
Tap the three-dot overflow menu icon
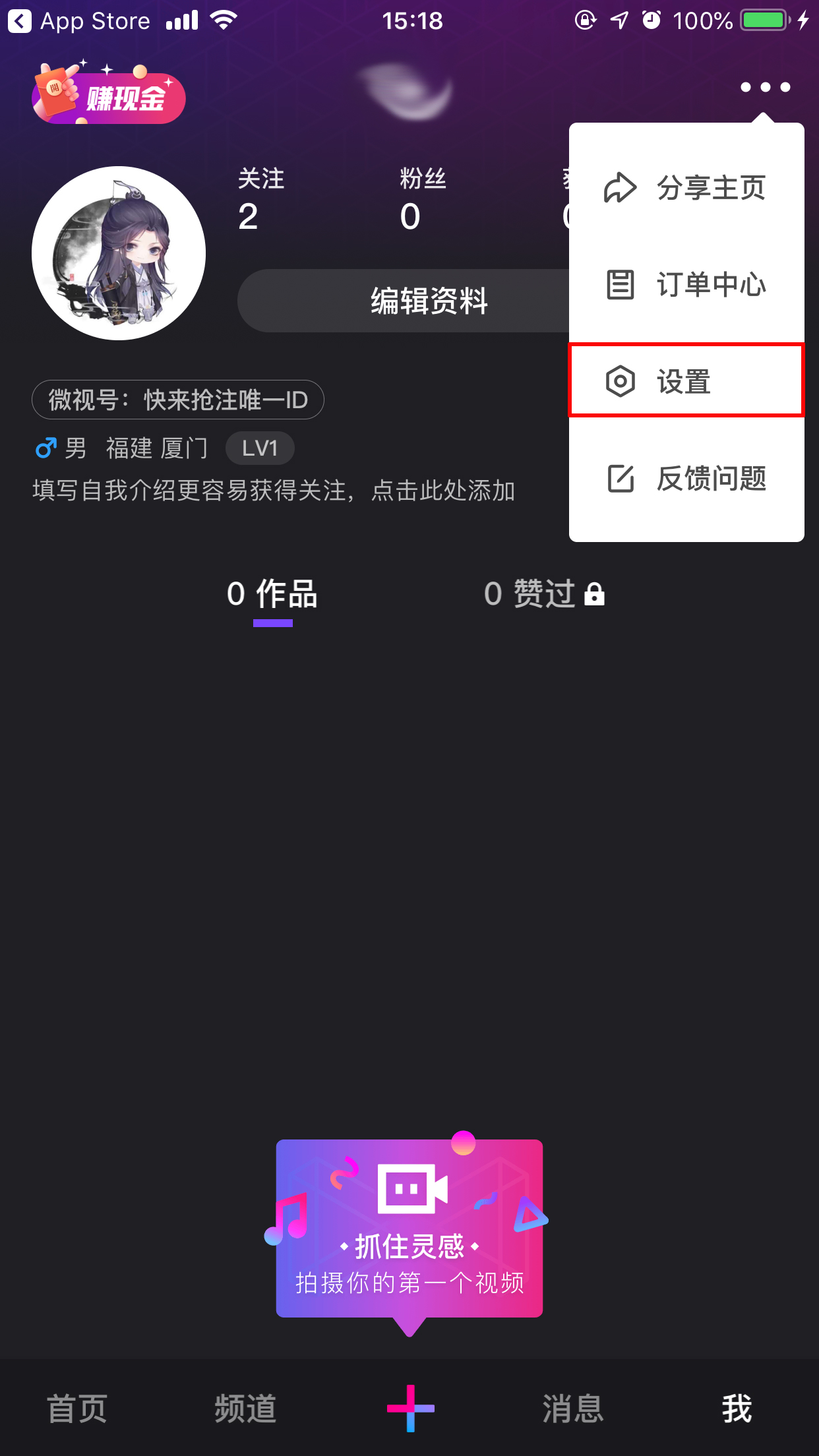tap(765, 87)
